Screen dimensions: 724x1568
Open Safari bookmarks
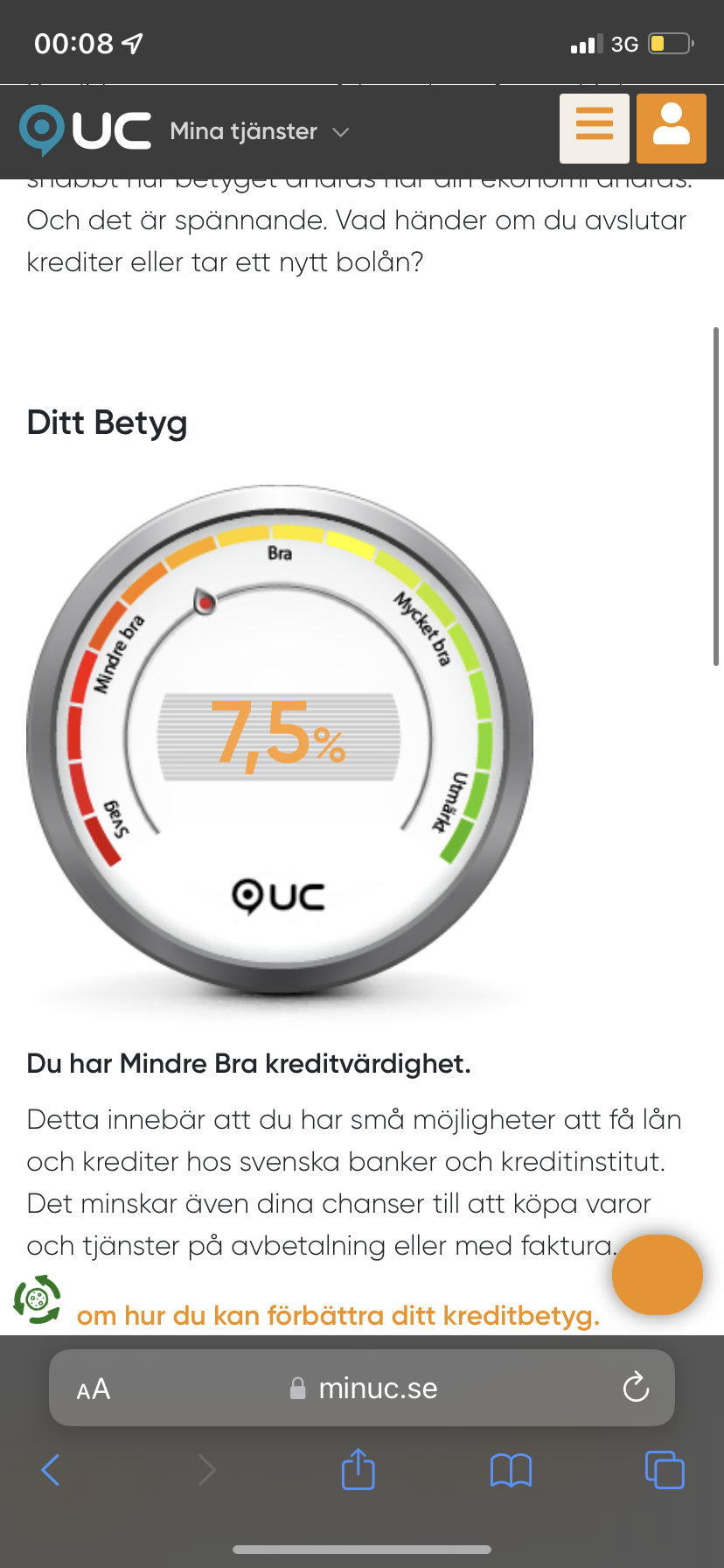click(x=511, y=1470)
